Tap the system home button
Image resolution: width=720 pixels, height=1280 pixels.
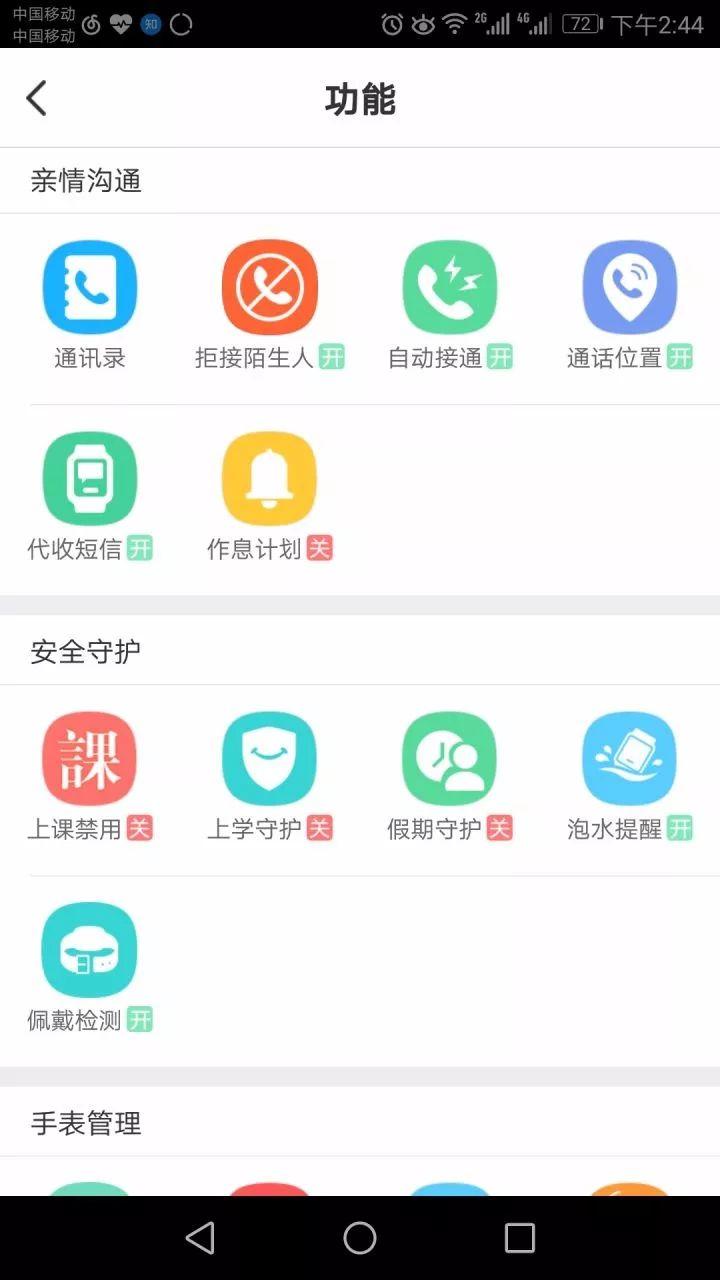coord(360,1238)
